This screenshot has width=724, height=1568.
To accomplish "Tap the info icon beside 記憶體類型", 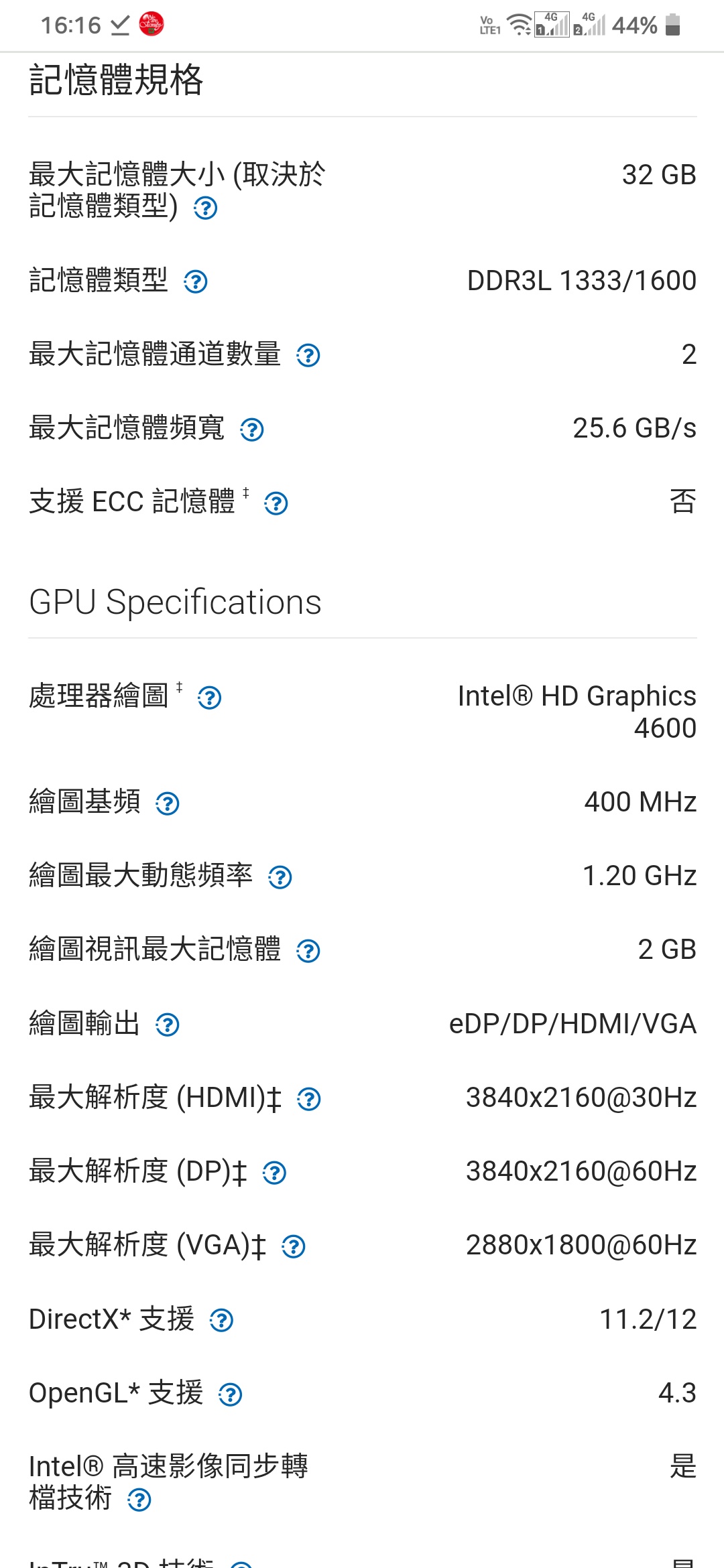I will click(196, 282).
